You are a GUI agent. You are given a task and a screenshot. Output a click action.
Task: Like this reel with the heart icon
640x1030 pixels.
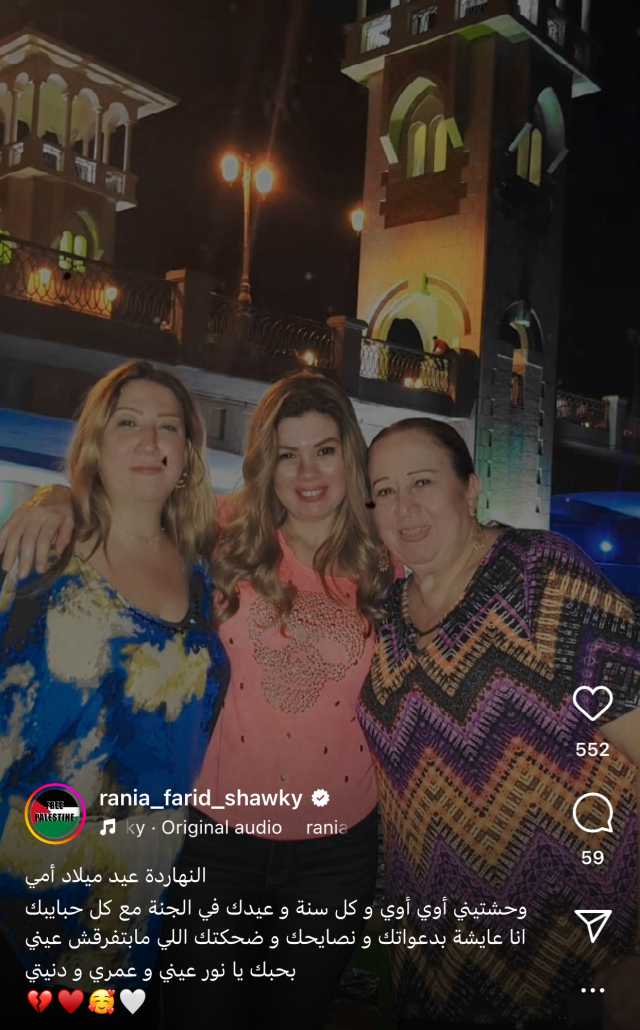click(x=592, y=704)
